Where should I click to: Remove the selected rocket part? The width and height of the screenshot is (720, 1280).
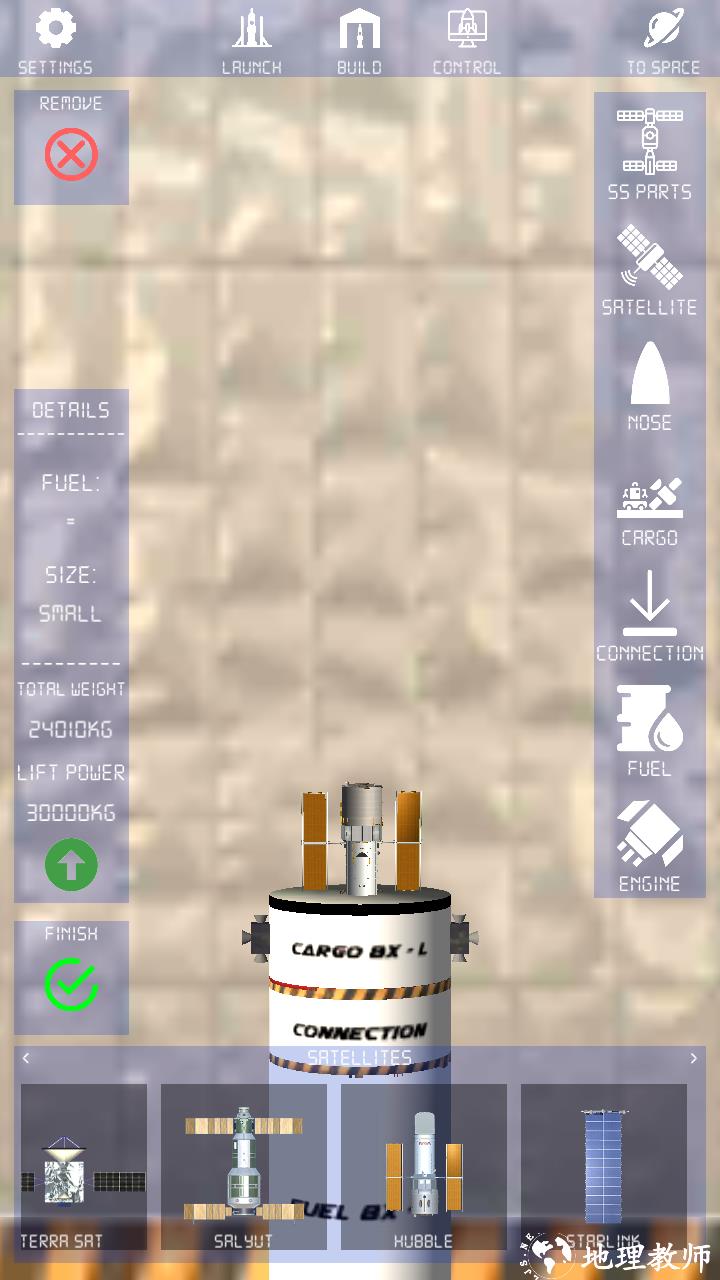tap(71, 155)
